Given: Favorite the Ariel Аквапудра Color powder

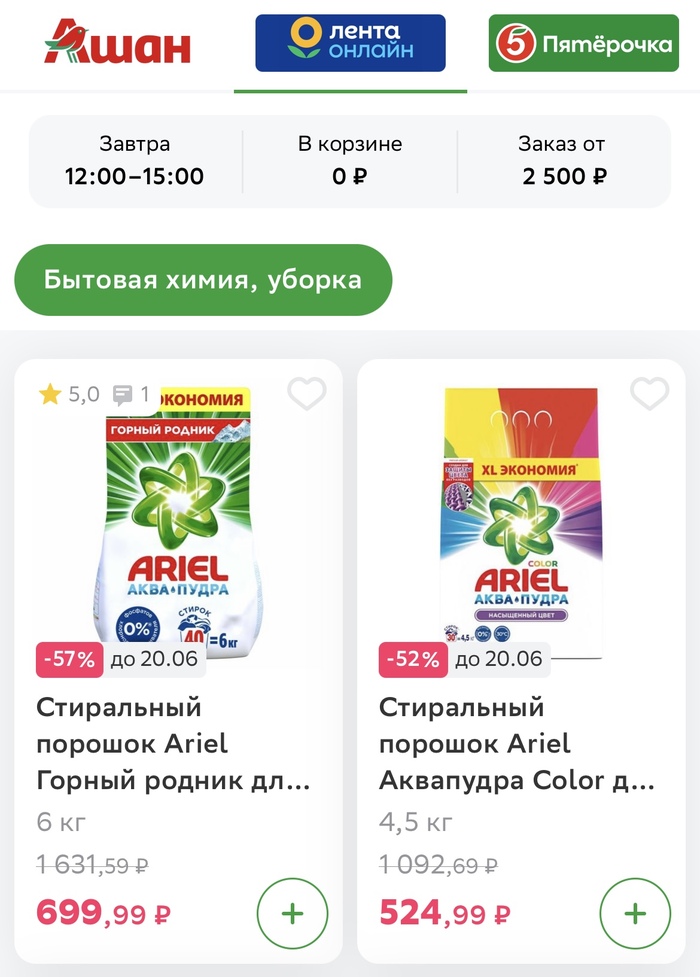Looking at the screenshot, I should point(650,394).
